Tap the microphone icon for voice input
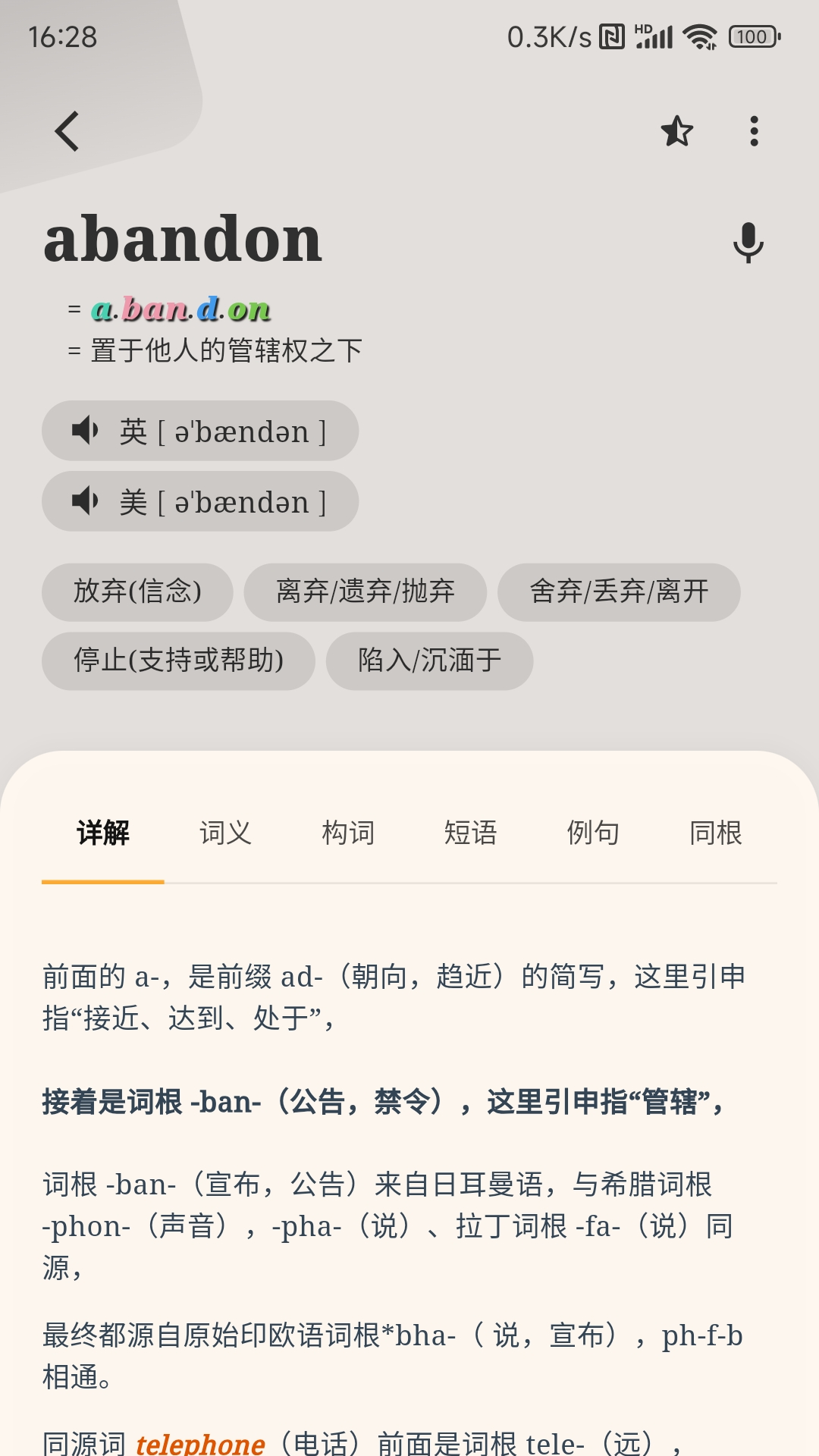Screen dimensions: 819x1456 [748, 243]
